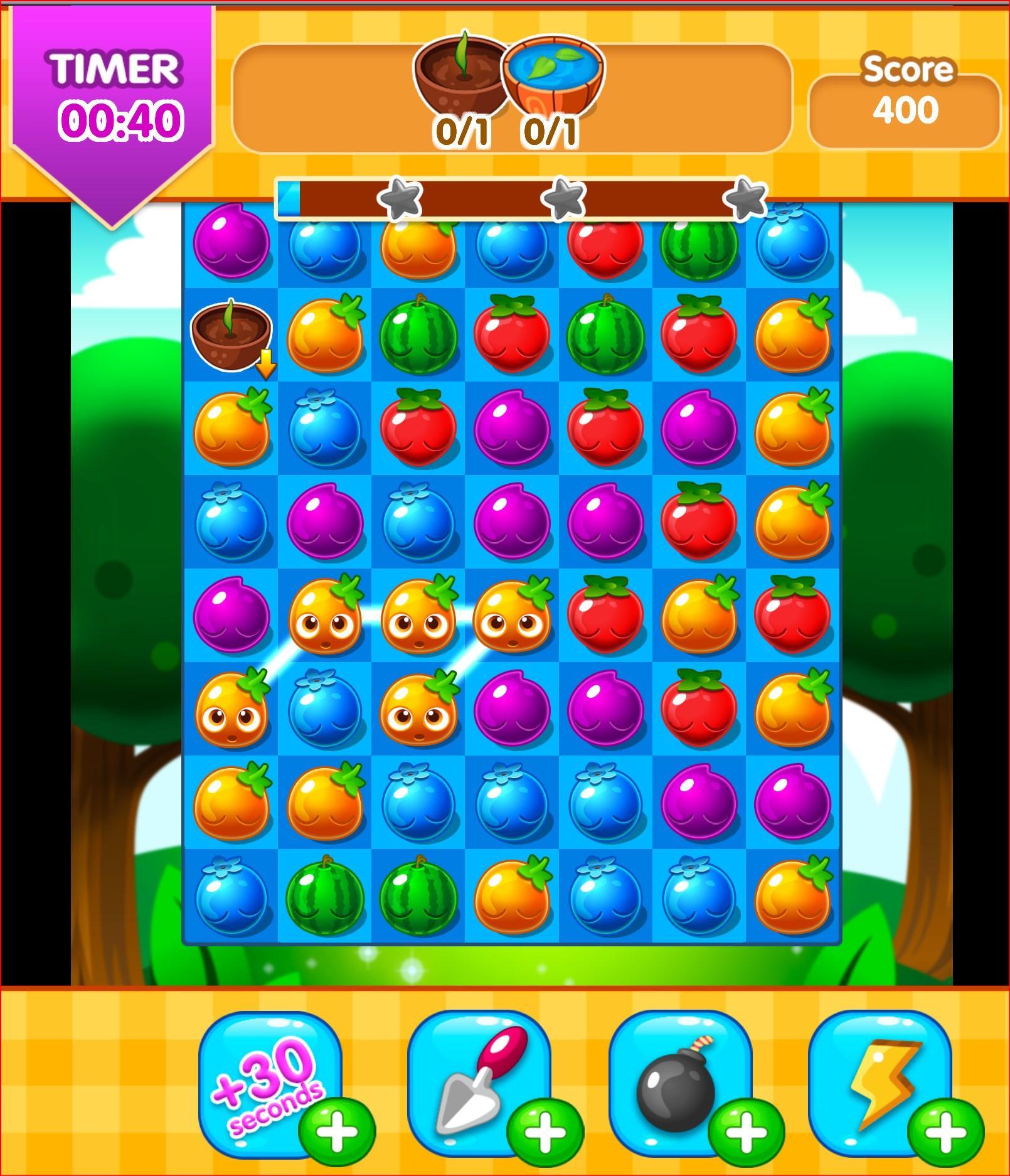
Task: Tap the seedling pot on the board
Action: pos(231,334)
